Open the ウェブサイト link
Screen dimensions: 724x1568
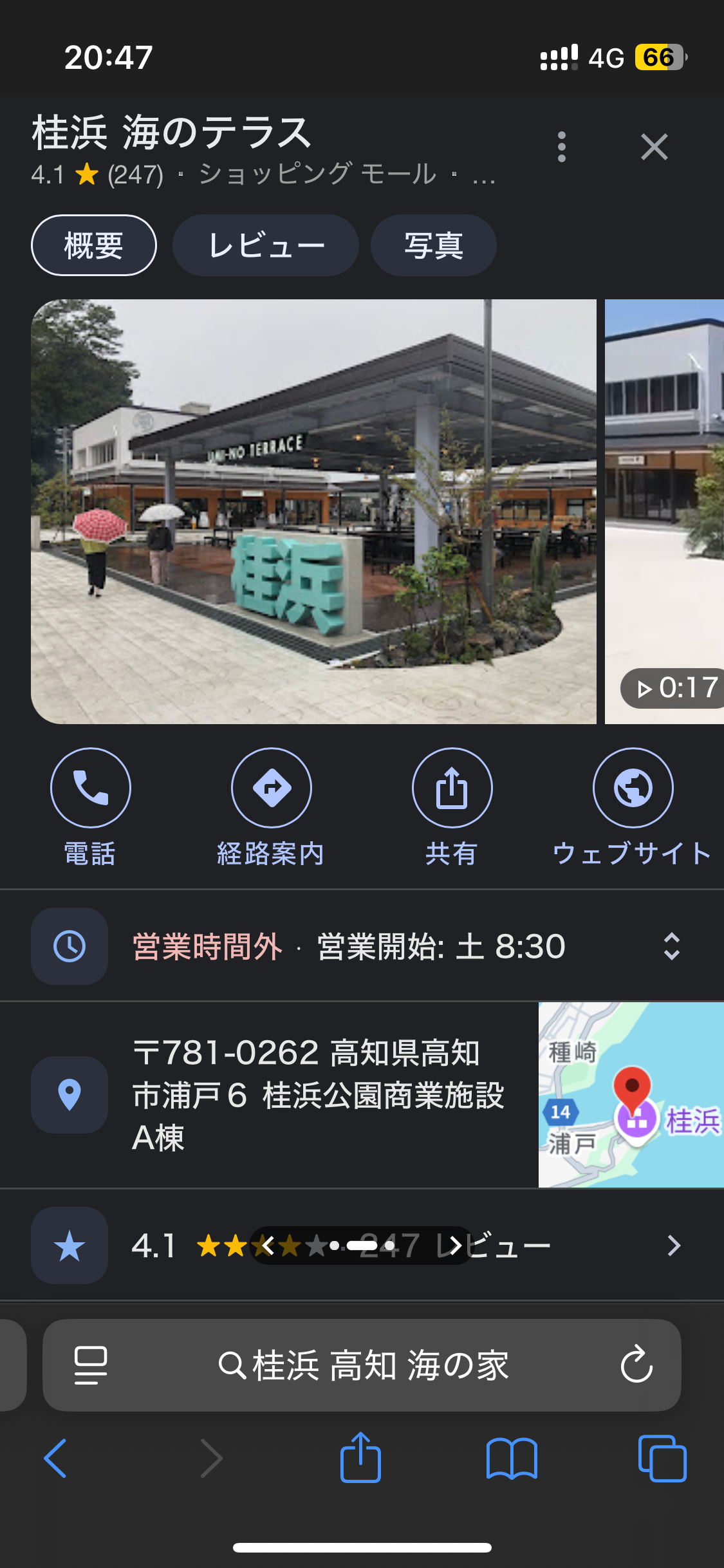pyautogui.click(x=633, y=787)
